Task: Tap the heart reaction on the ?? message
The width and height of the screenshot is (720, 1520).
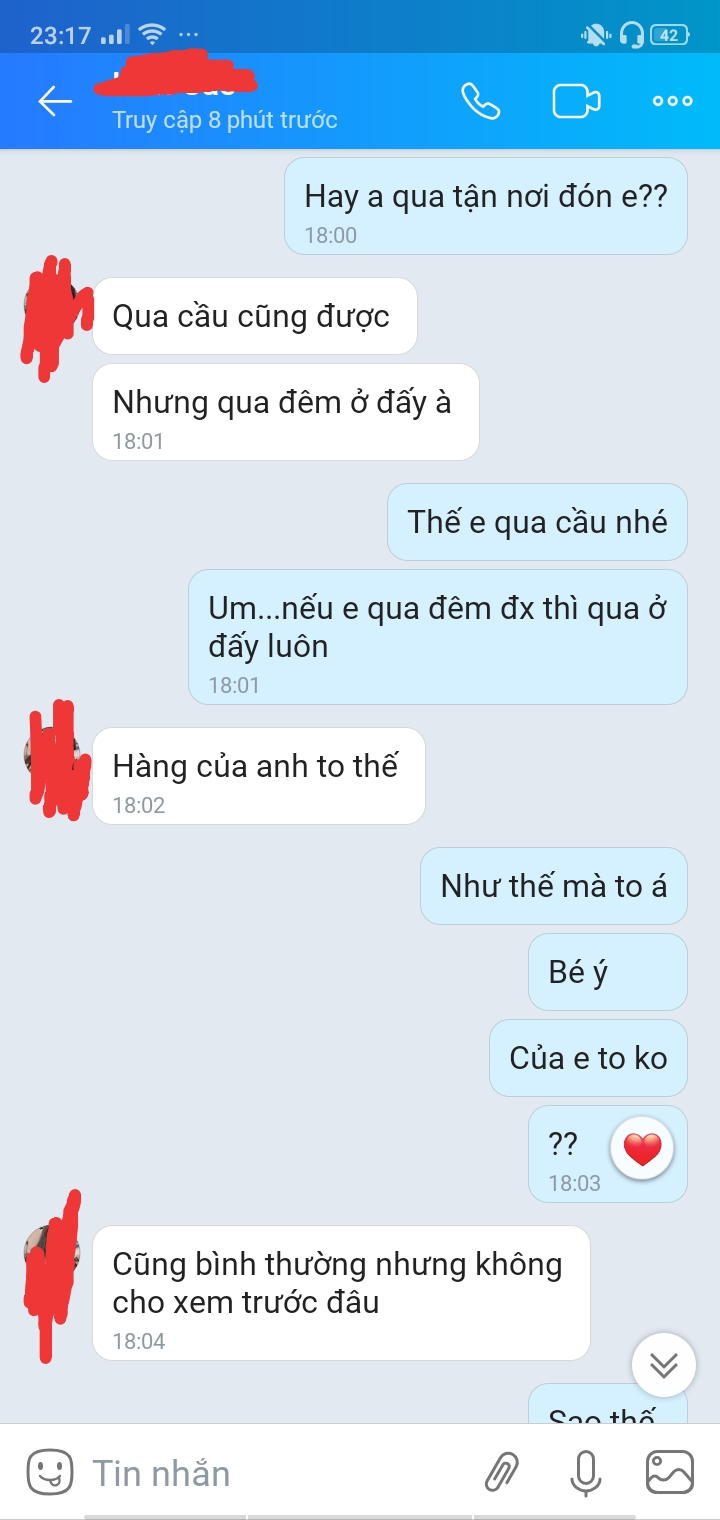Action: click(x=642, y=1149)
